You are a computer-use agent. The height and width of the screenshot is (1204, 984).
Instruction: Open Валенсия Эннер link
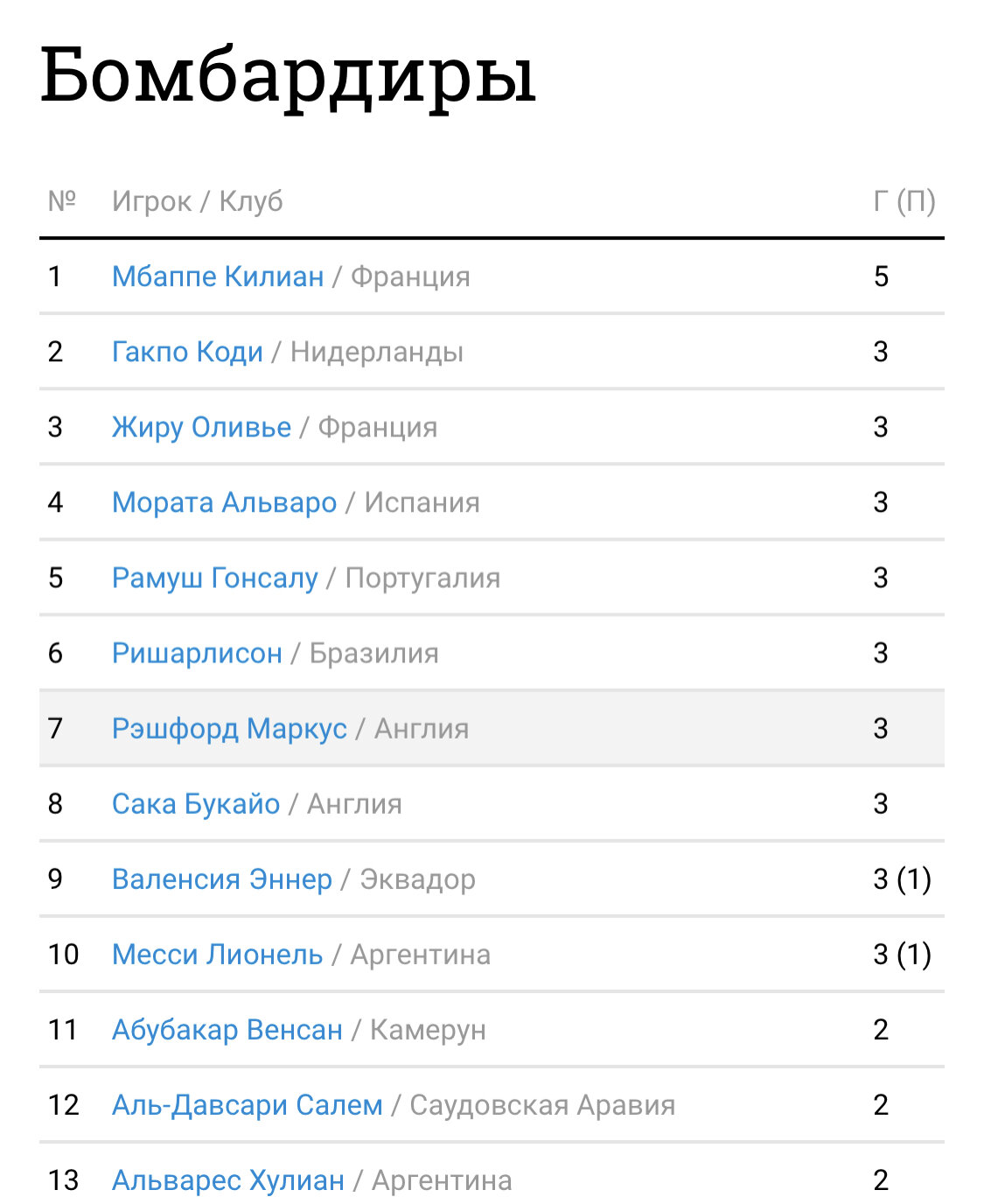(222, 878)
